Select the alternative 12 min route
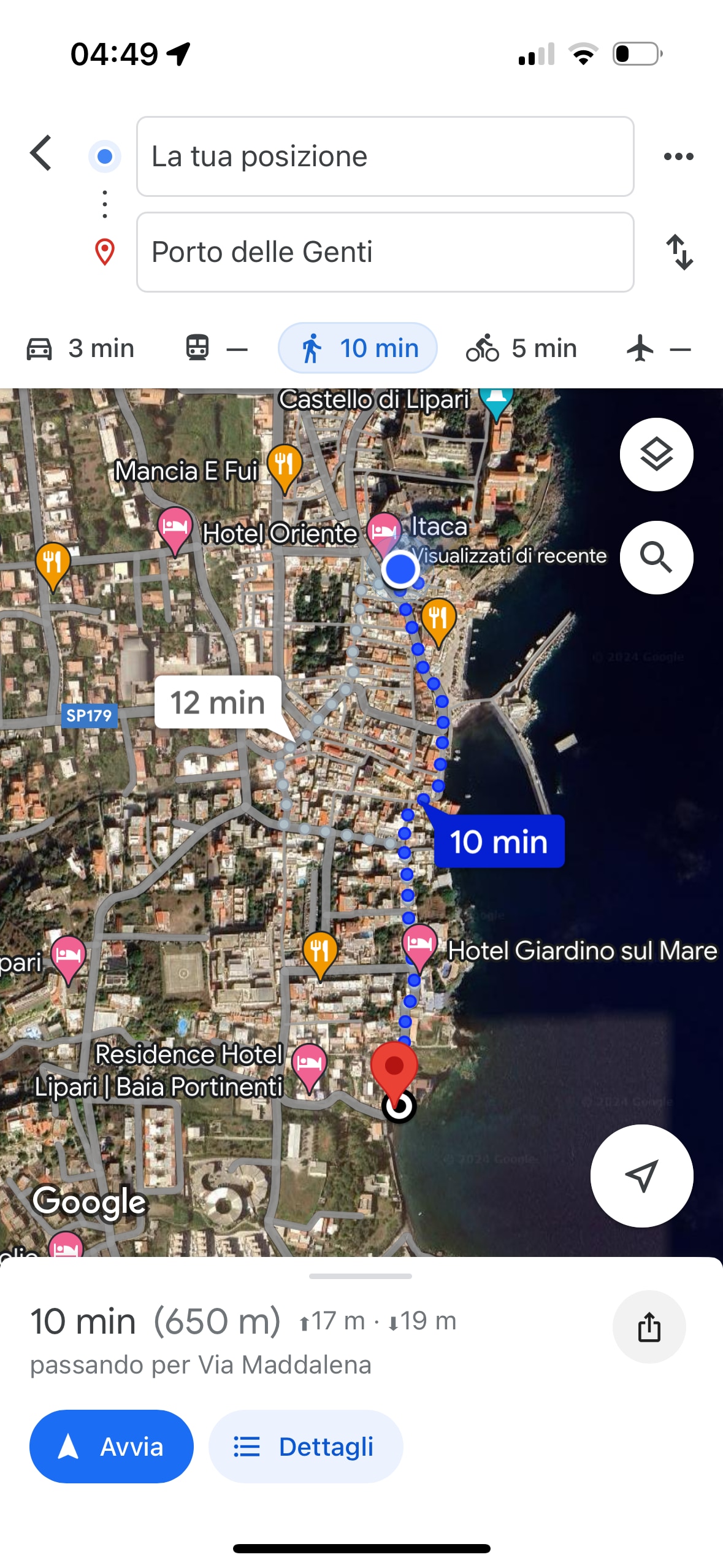This screenshot has width=723, height=1568. tap(218, 702)
